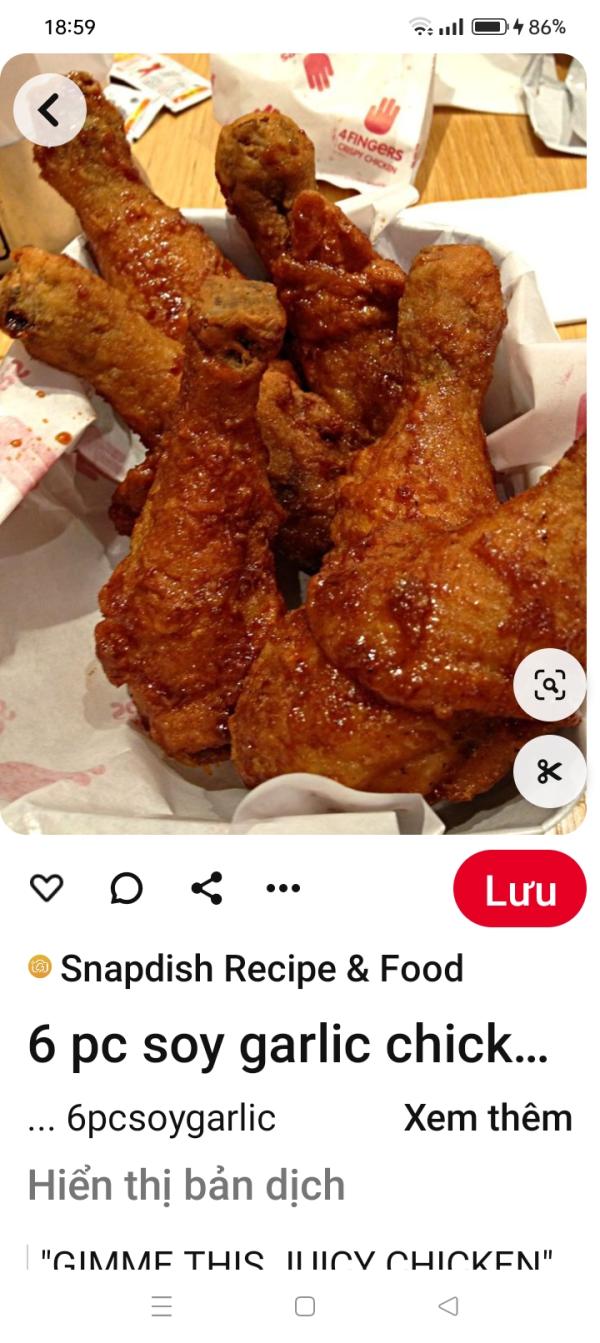Open recent apps from navigation bar
Image resolution: width=600 pixels, height=1343 pixels.
click(161, 1306)
